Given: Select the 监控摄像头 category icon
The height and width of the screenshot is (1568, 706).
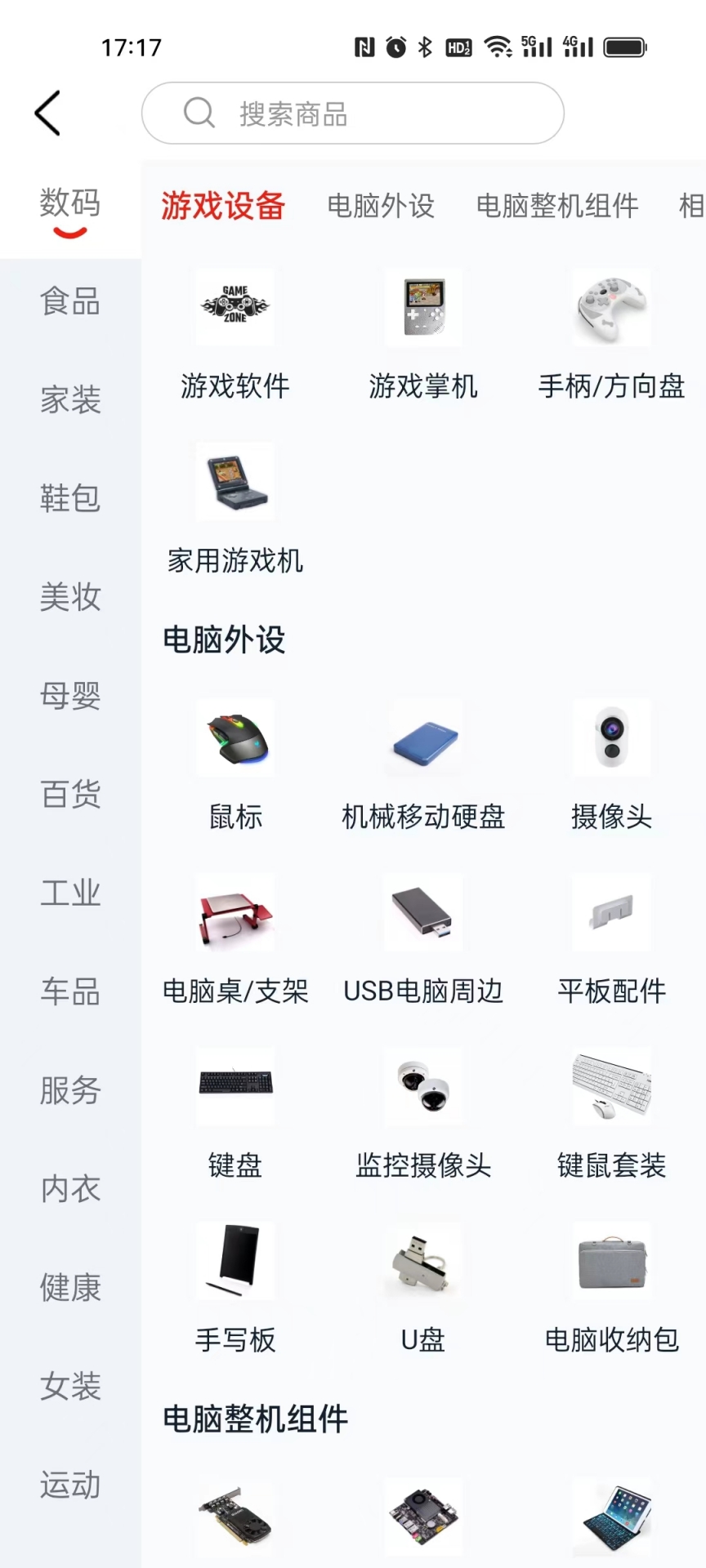Looking at the screenshot, I should (x=422, y=1086).
